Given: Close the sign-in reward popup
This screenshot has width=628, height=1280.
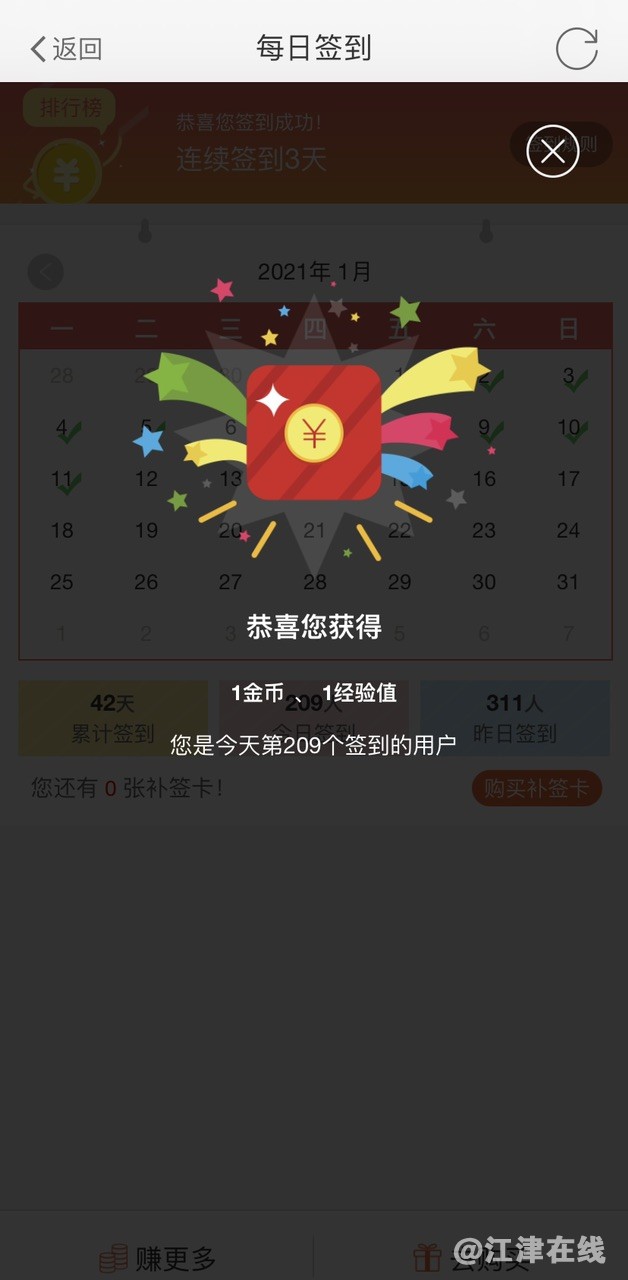Looking at the screenshot, I should pyautogui.click(x=553, y=152).
